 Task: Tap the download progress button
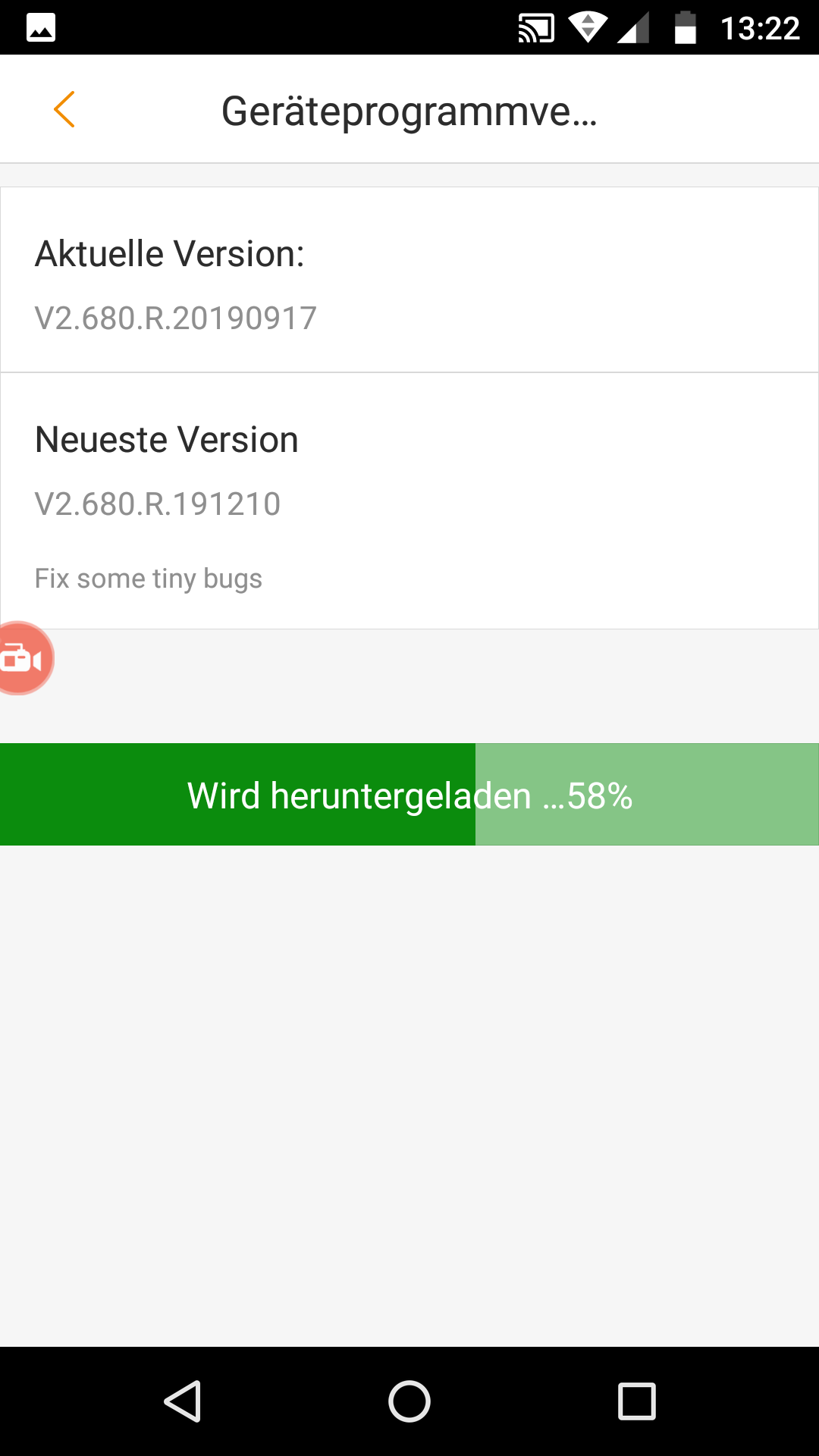(409, 795)
